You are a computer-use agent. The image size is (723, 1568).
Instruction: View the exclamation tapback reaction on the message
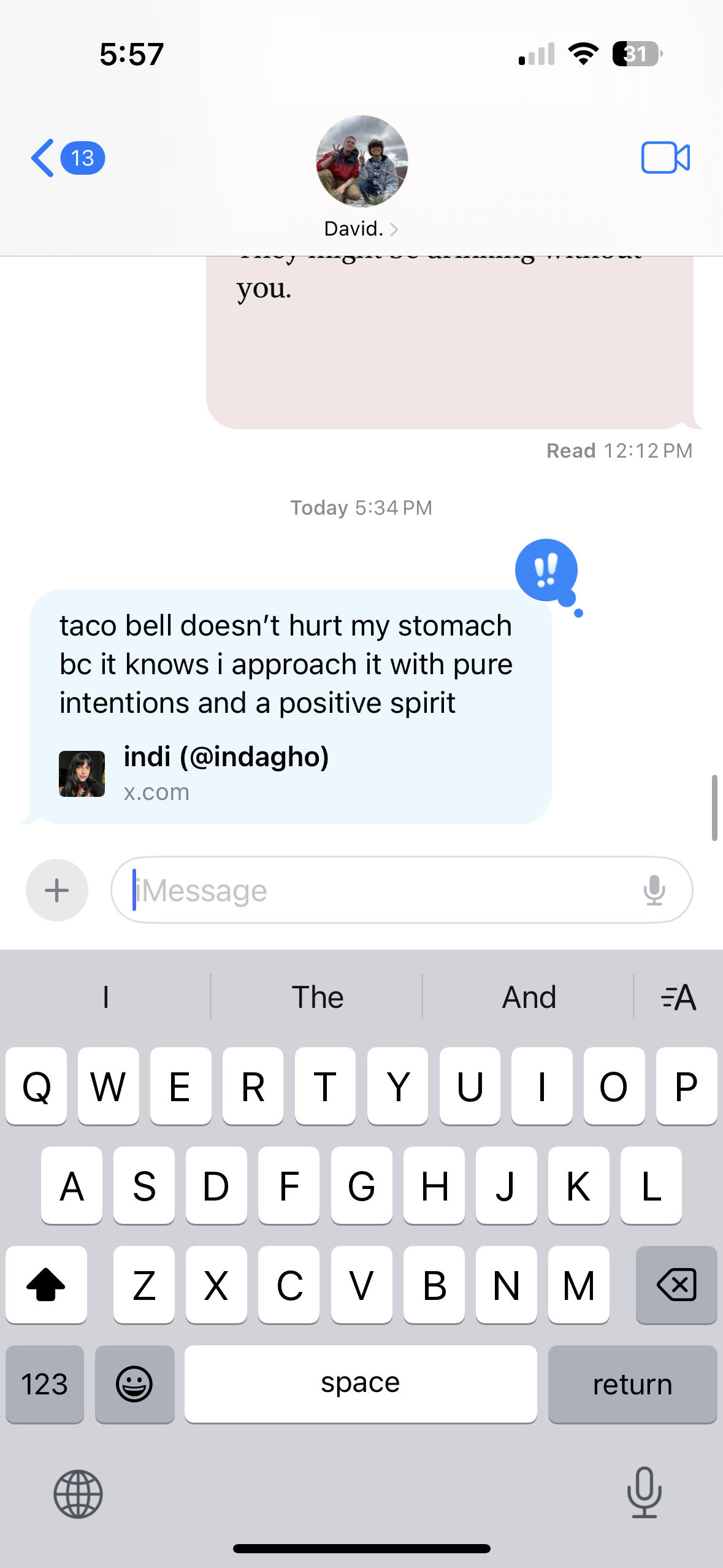[546, 571]
